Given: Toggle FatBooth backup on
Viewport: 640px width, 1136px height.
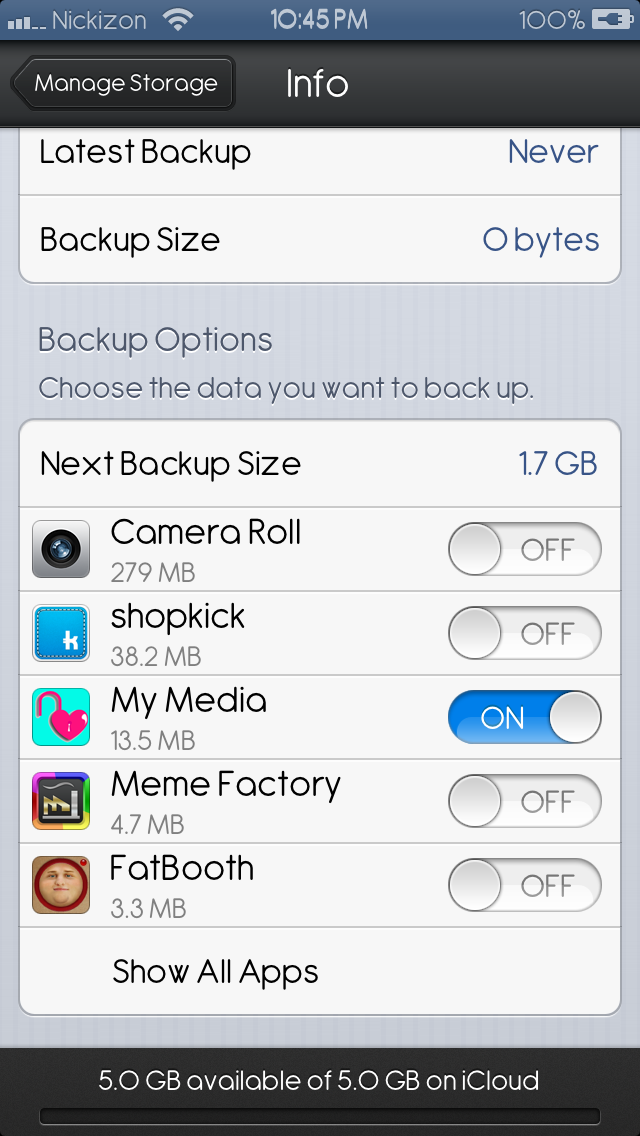Looking at the screenshot, I should (525, 885).
